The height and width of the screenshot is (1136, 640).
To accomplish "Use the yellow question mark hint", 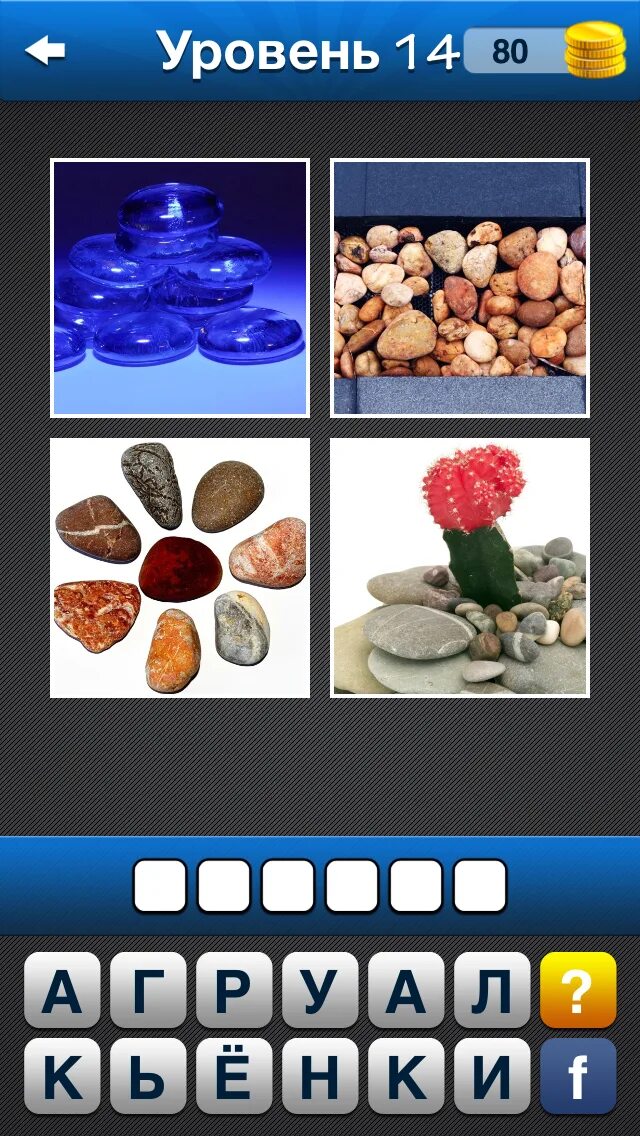I will [x=578, y=990].
